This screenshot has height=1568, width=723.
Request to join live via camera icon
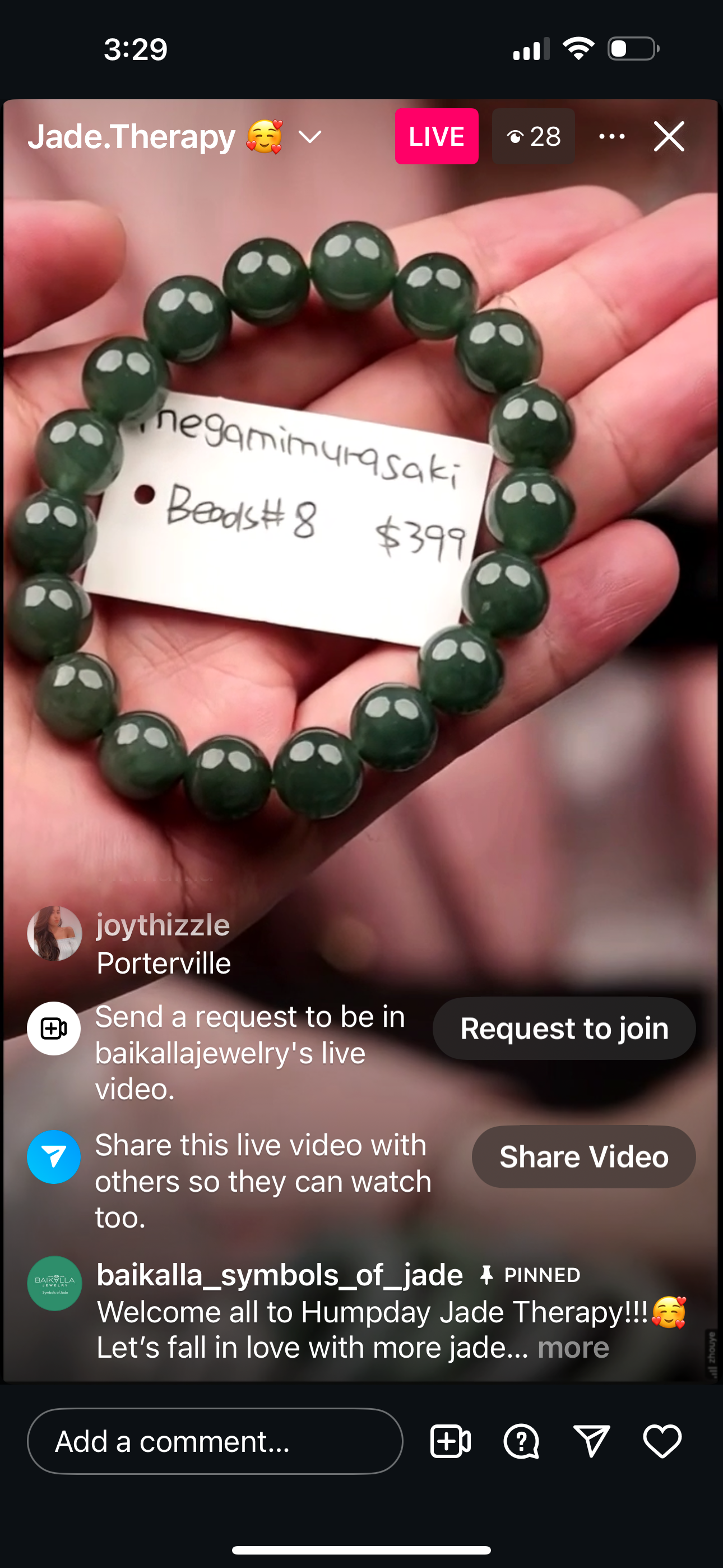(x=449, y=1441)
